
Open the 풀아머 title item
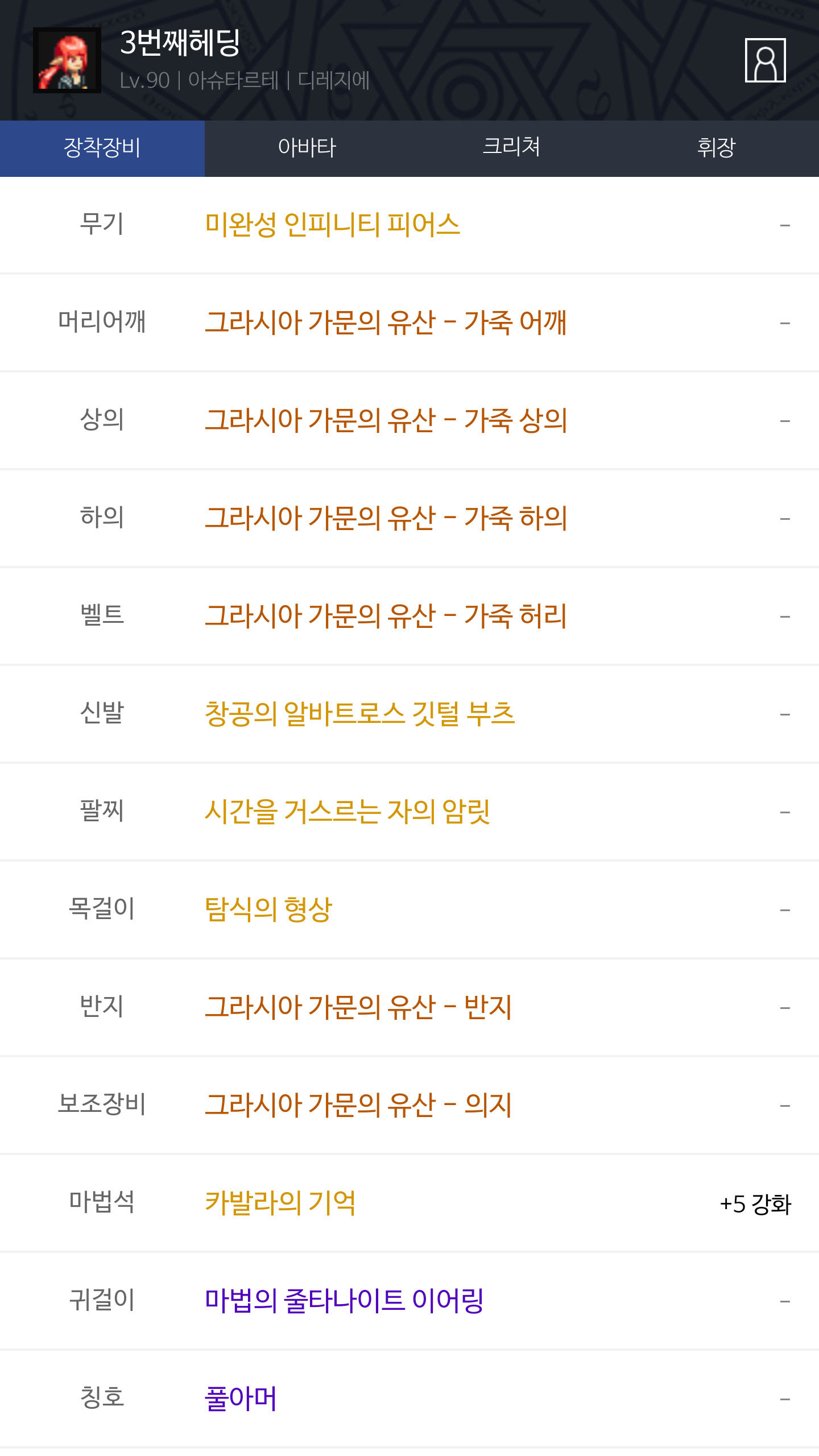(241, 1399)
